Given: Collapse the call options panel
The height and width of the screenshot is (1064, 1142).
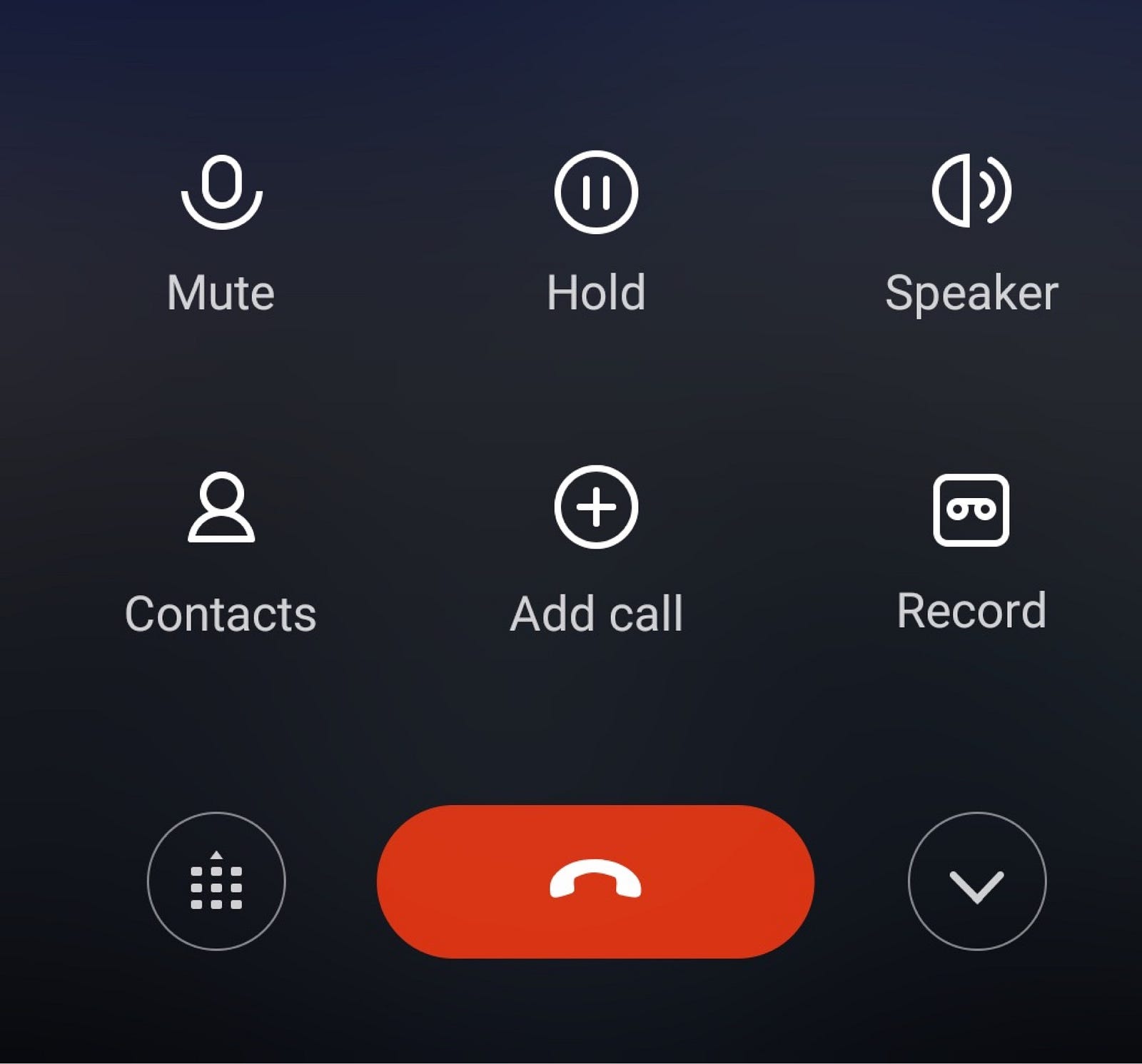Looking at the screenshot, I should 976,881.
